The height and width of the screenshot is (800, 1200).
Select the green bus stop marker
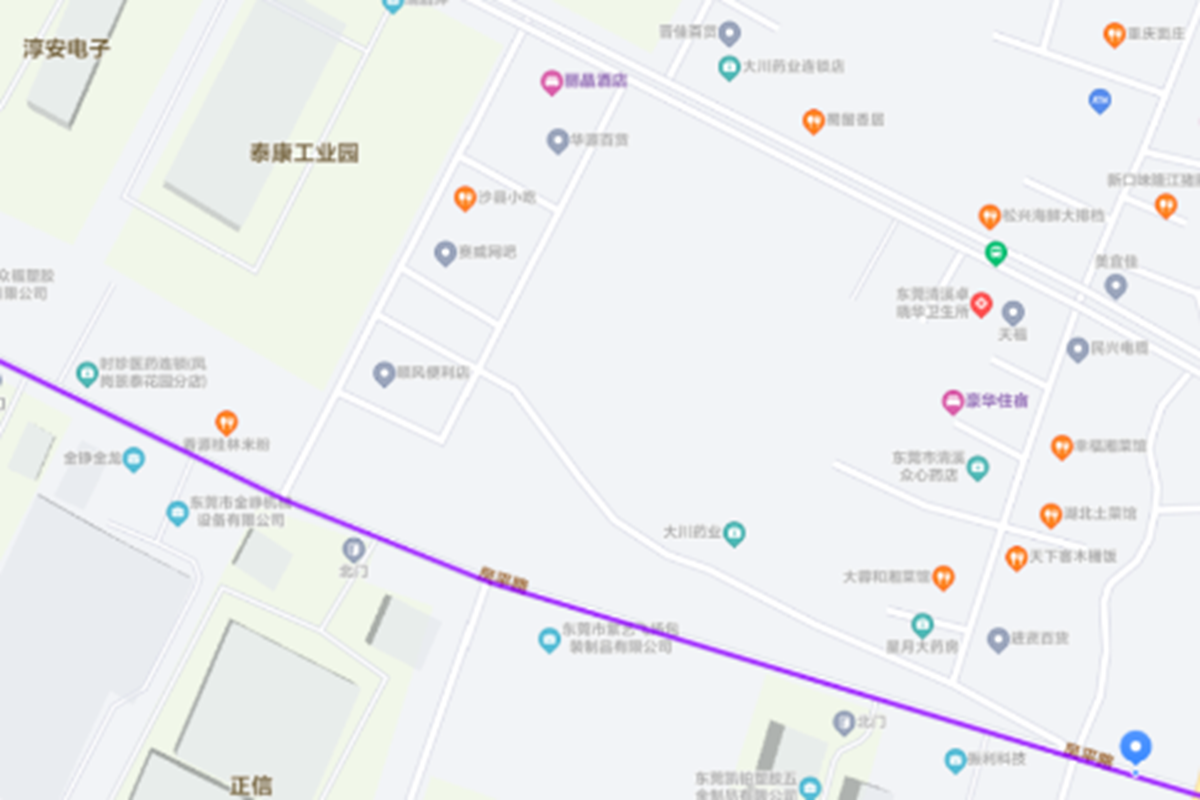pyautogui.click(x=995, y=253)
